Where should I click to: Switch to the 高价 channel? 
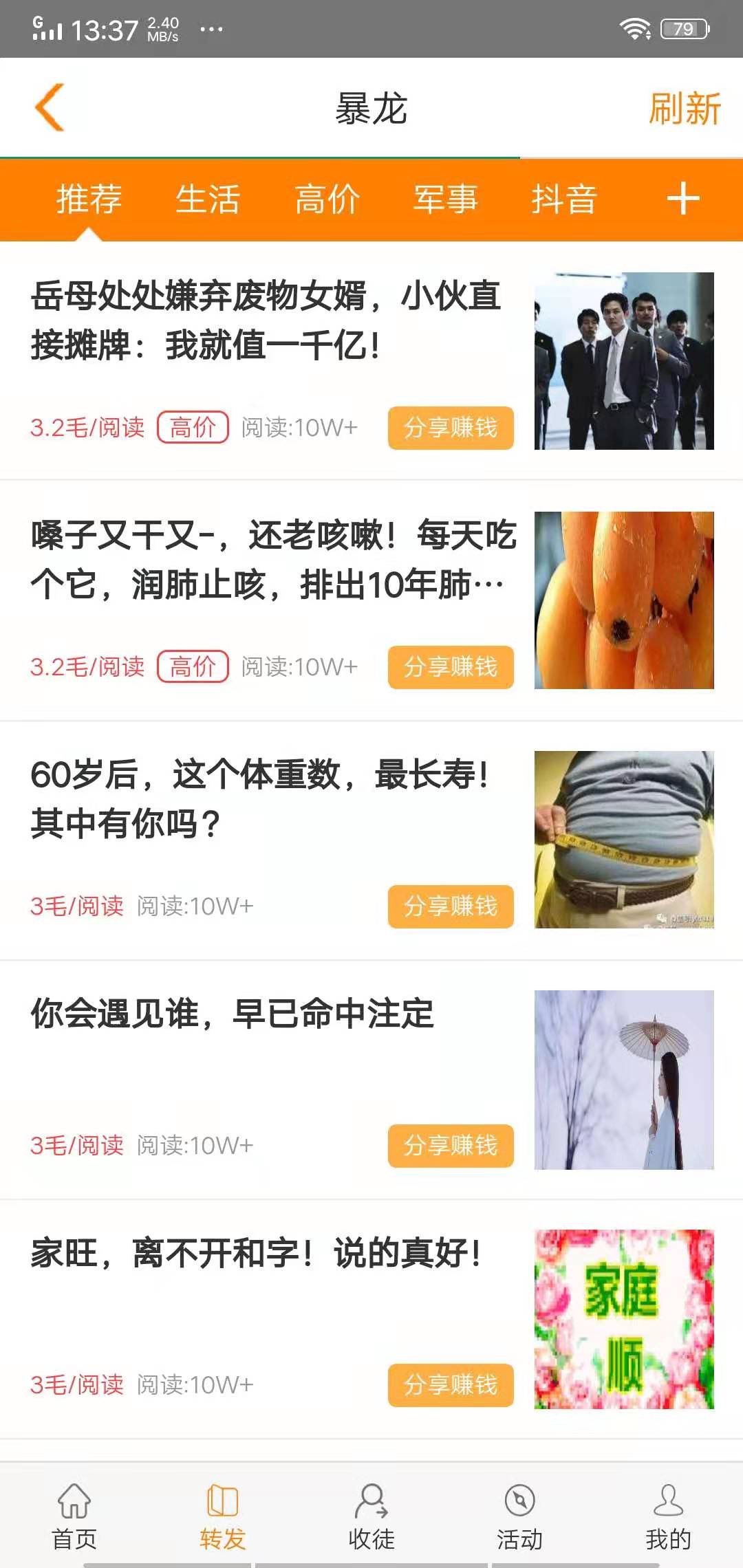(x=327, y=199)
